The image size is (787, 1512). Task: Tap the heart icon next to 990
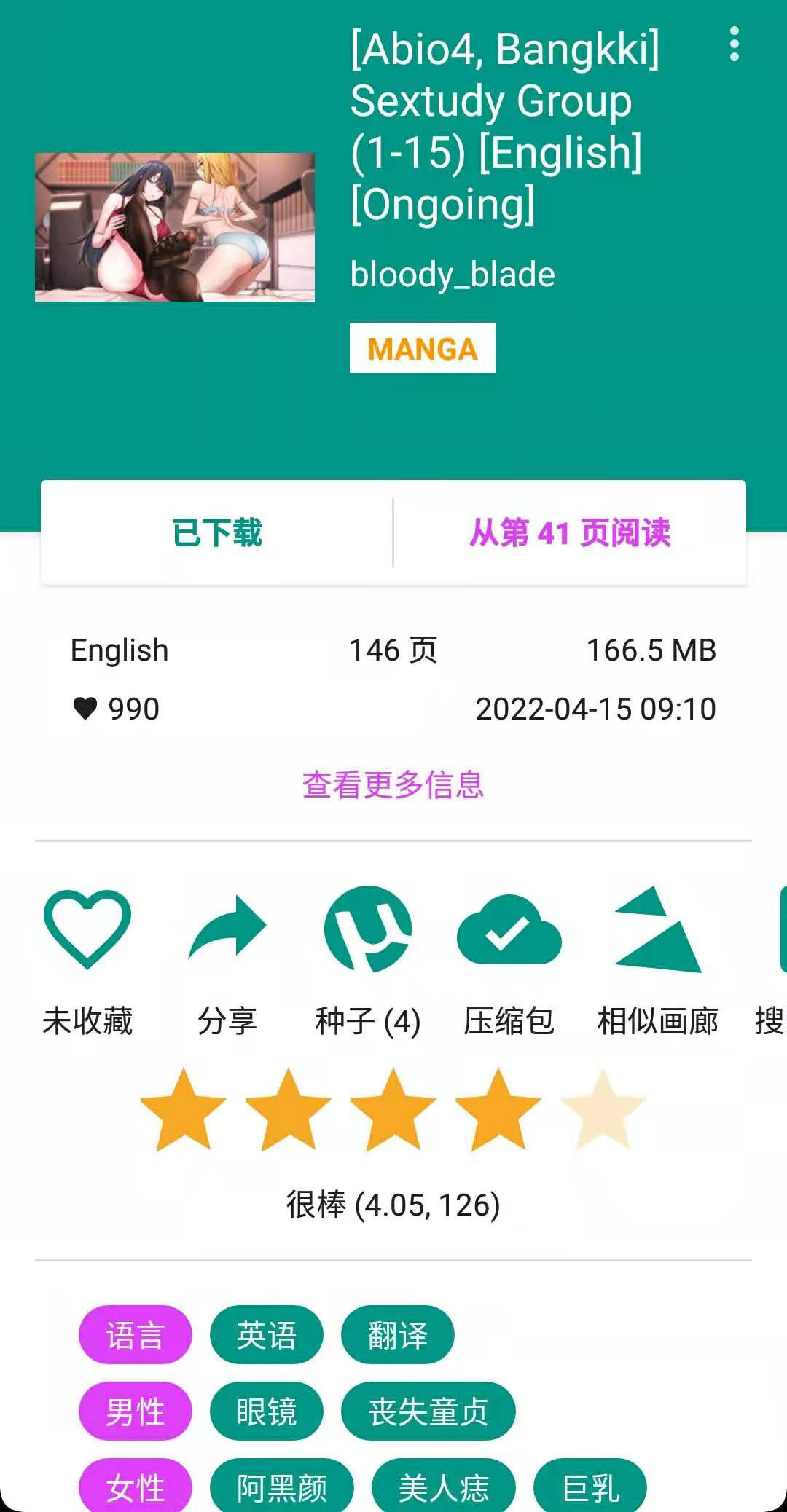pyautogui.click(x=85, y=707)
